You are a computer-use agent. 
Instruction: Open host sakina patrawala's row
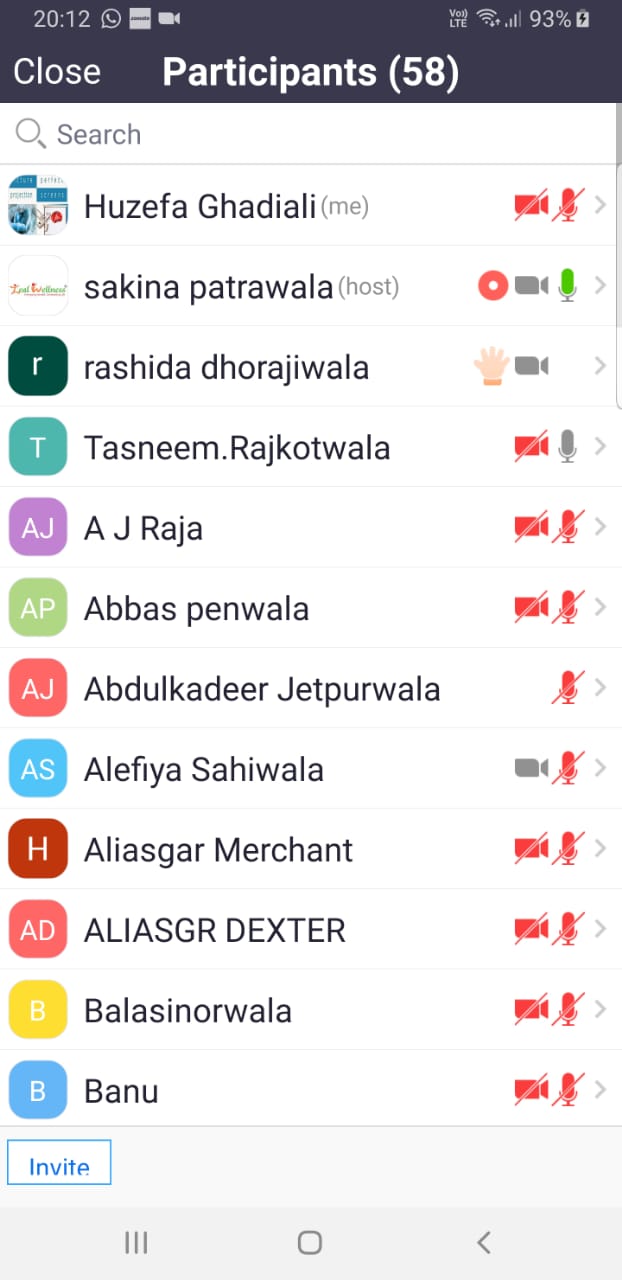[x=308, y=286]
